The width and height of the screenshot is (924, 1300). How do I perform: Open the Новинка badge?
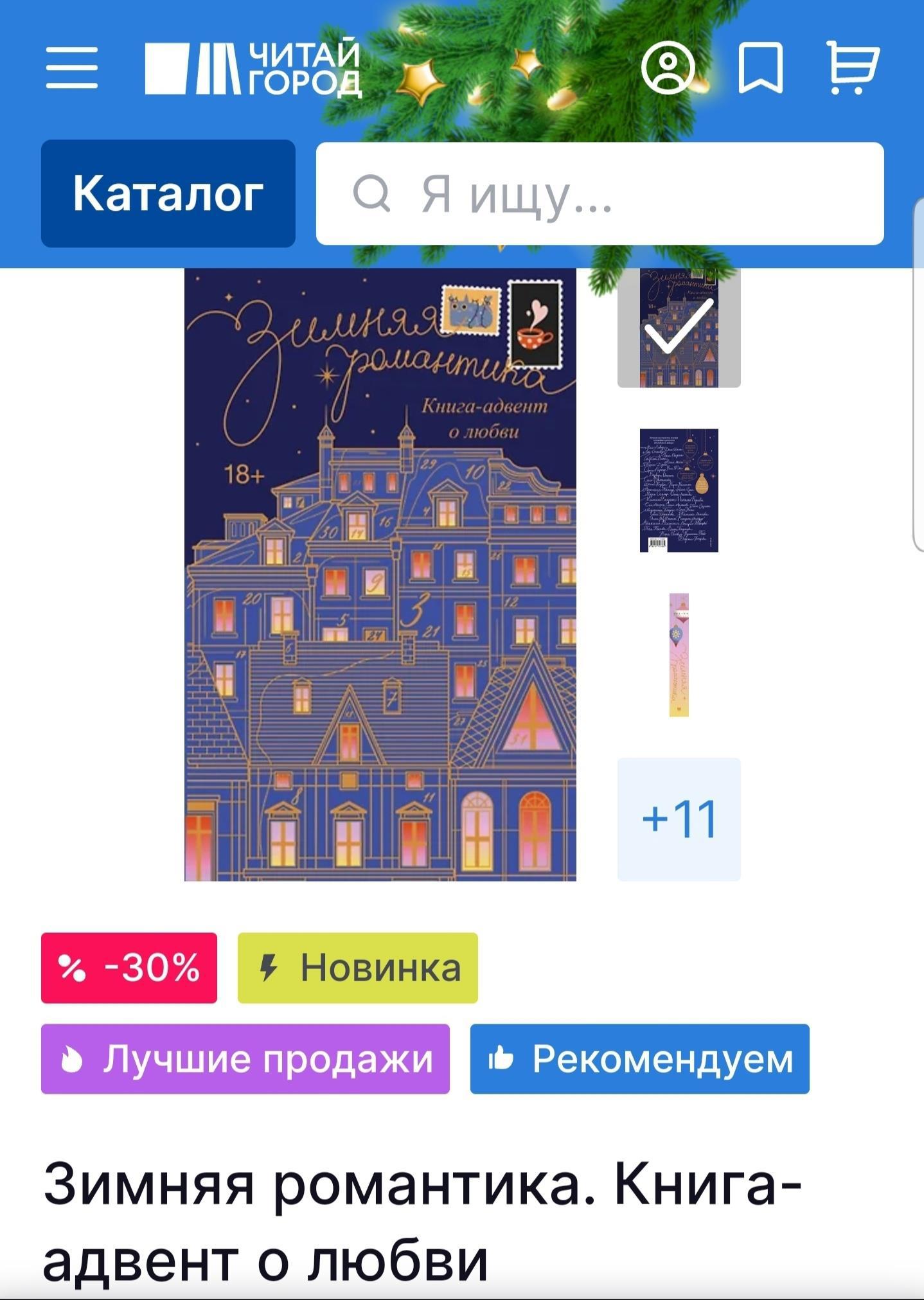pos(357,967)
